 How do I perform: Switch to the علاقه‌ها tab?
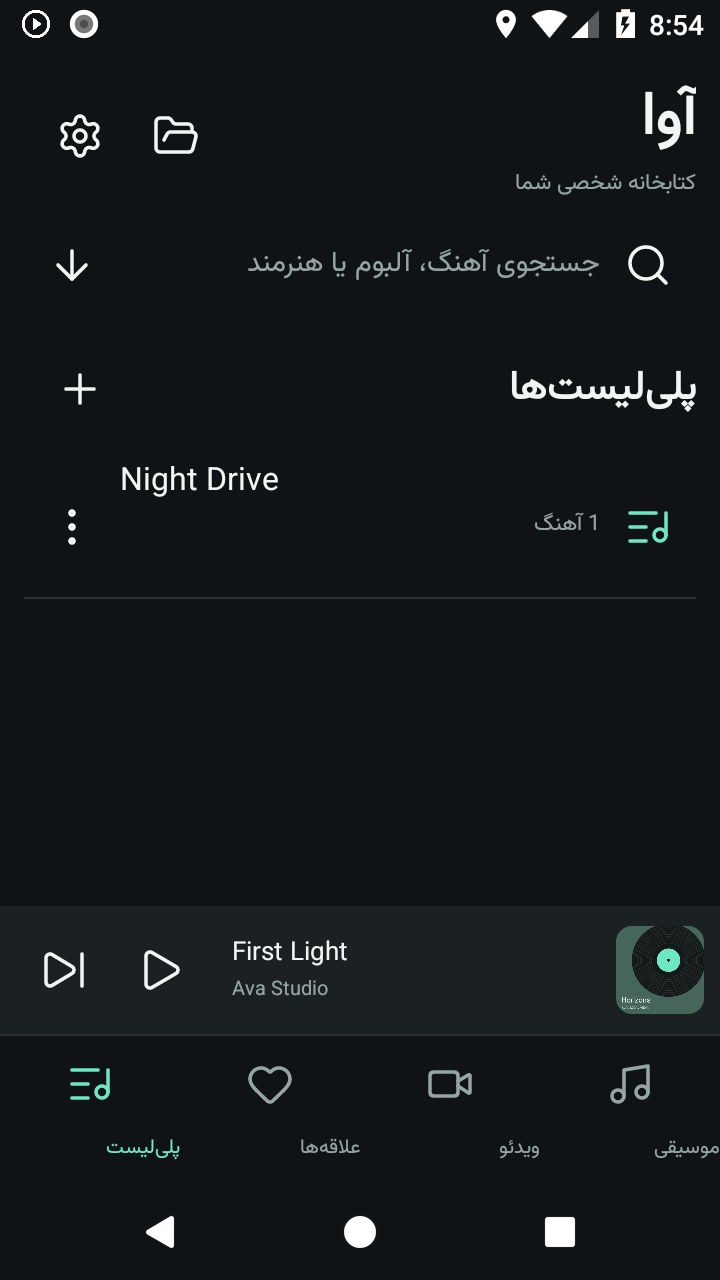[x=270, y=1112]
